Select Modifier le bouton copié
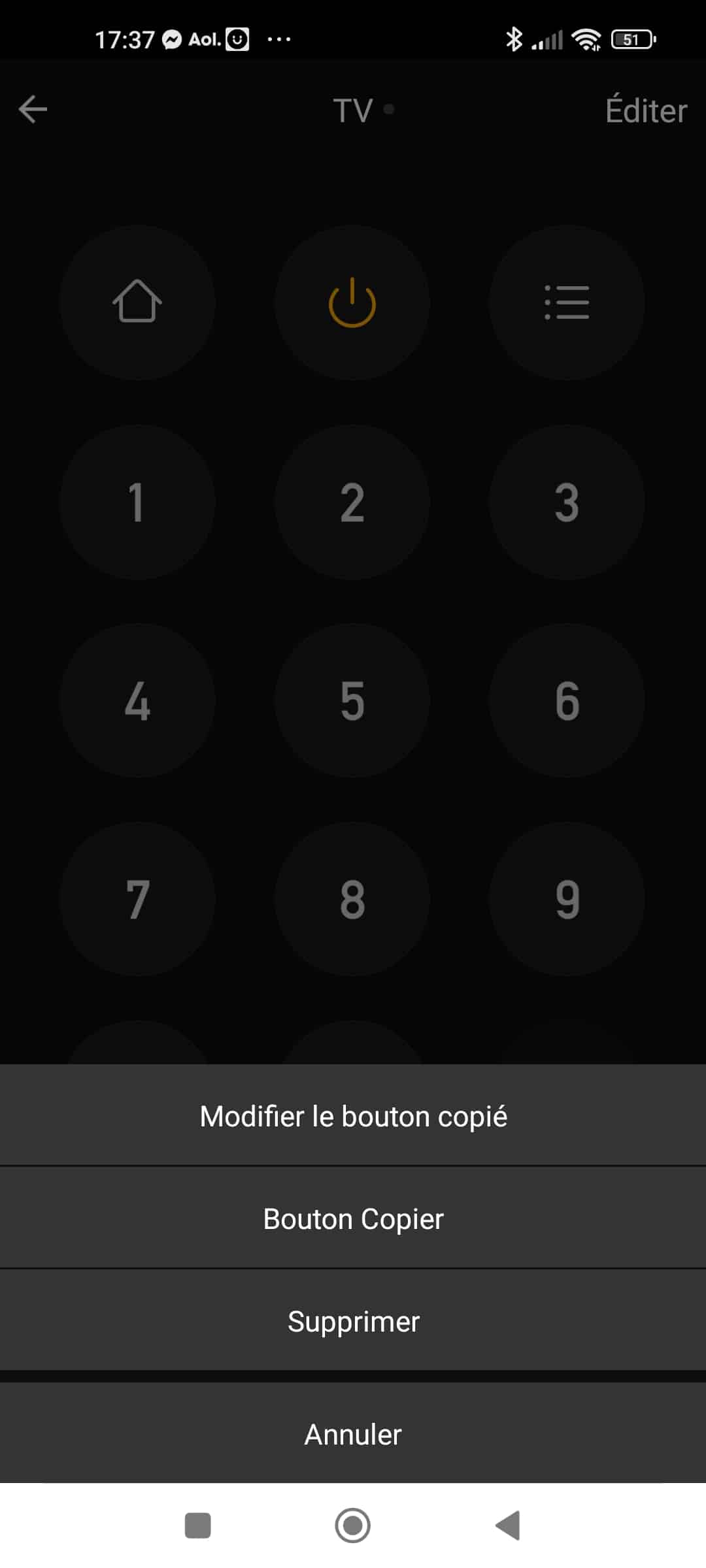706x1568 pixels. [353, 1116]
